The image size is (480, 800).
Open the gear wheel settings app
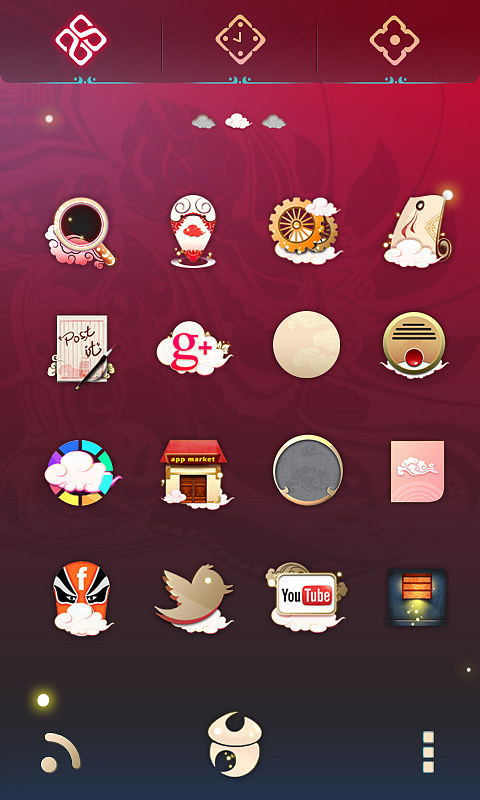(306, 230)
